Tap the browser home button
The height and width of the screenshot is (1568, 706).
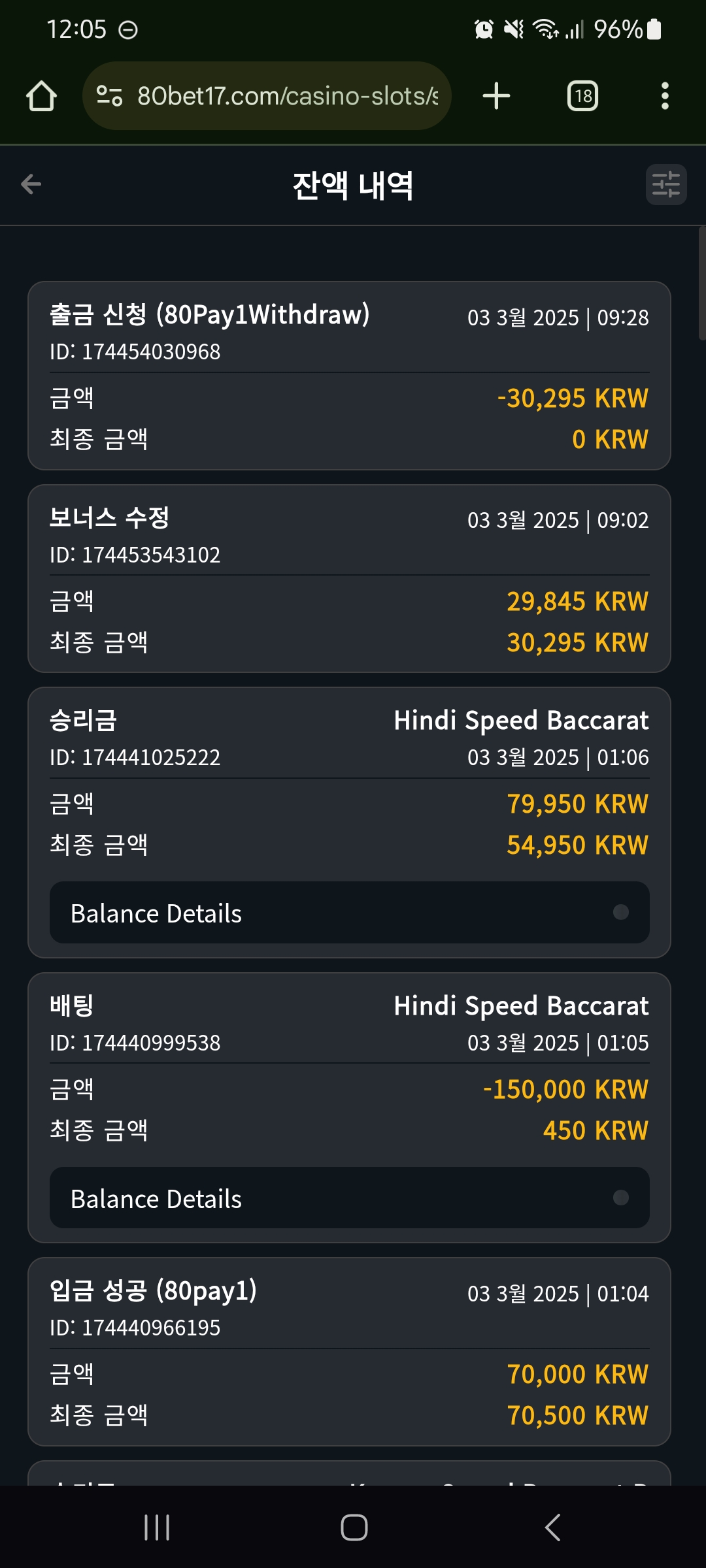point(41,96)
